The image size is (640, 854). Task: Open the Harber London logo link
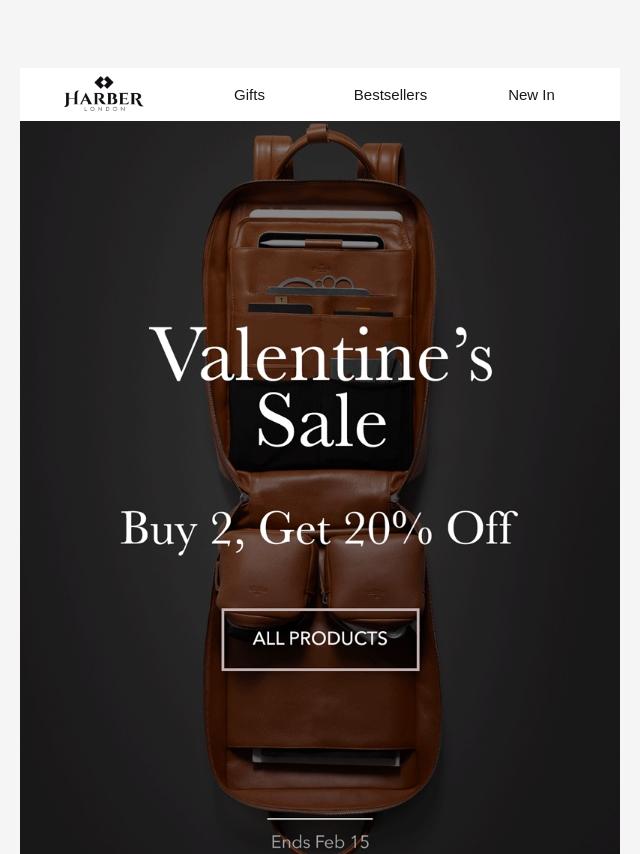[x=103, y=94]
